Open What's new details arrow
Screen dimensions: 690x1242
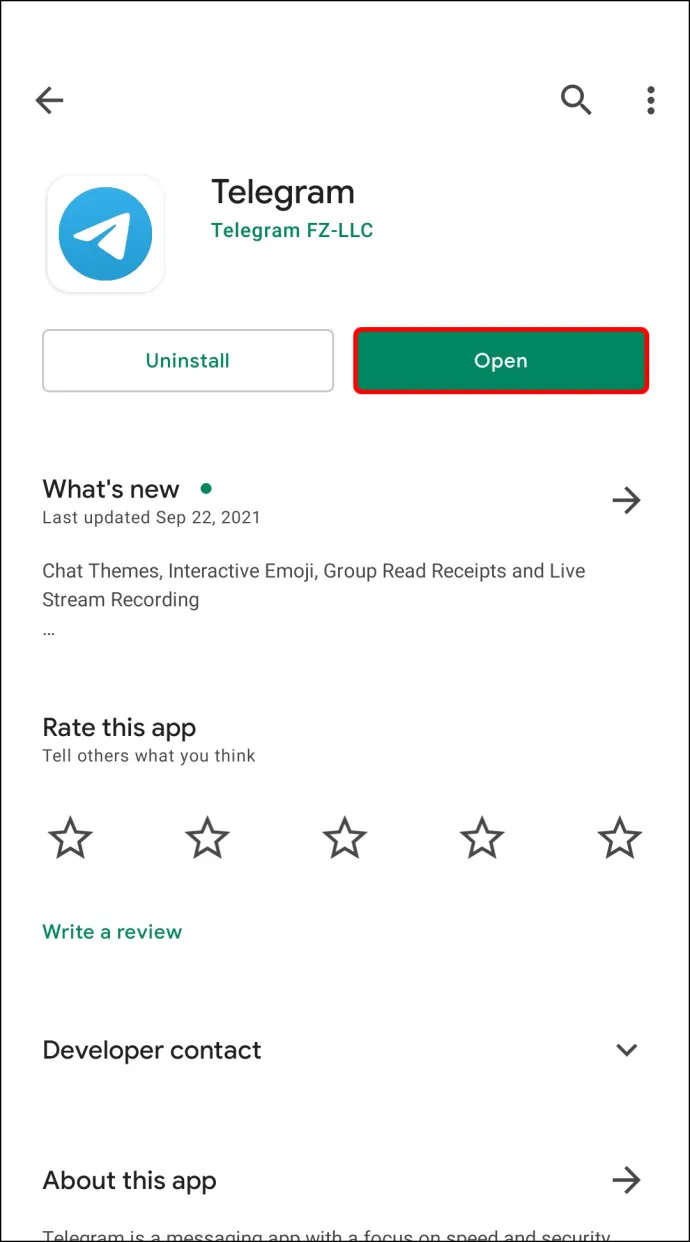coord(626,500)
